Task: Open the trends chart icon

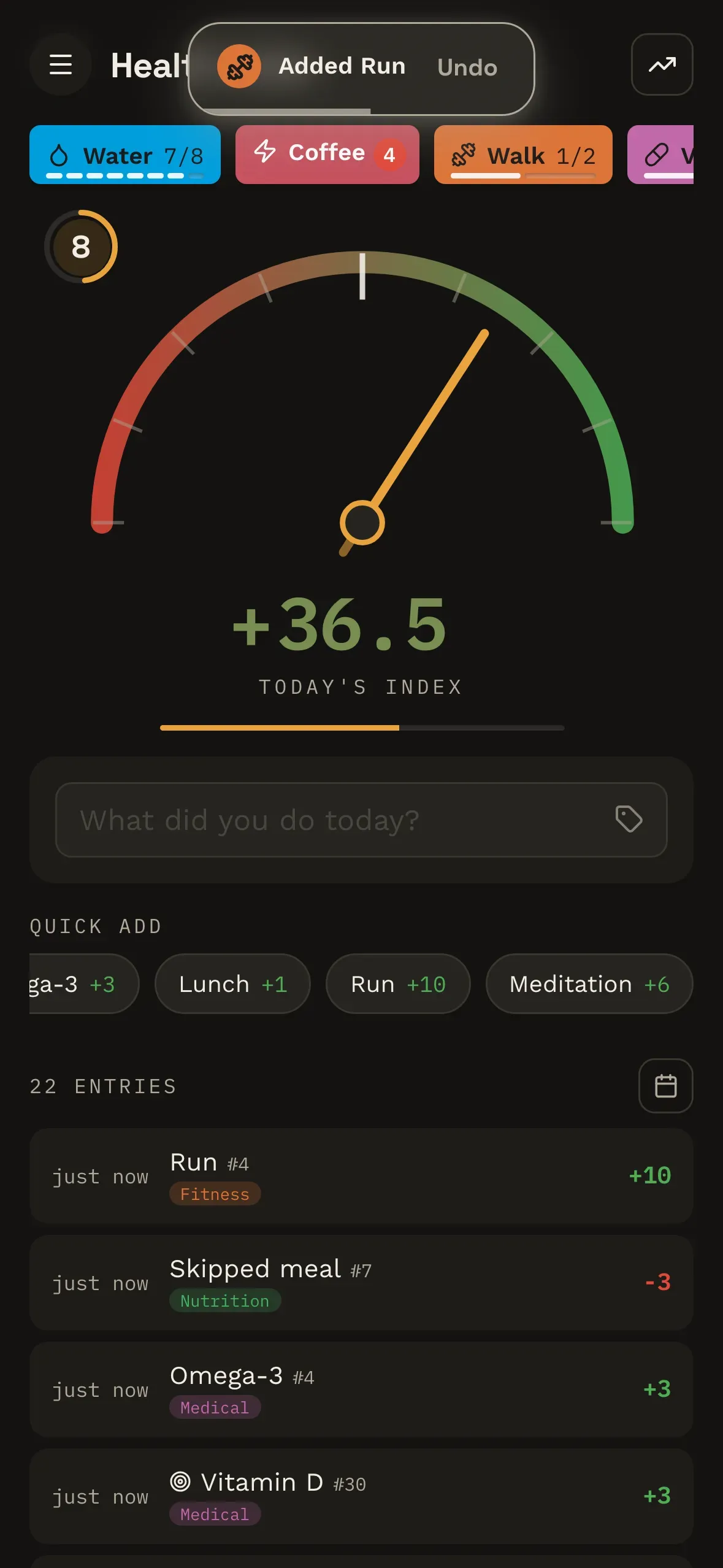Action: (x=662, y=64)
